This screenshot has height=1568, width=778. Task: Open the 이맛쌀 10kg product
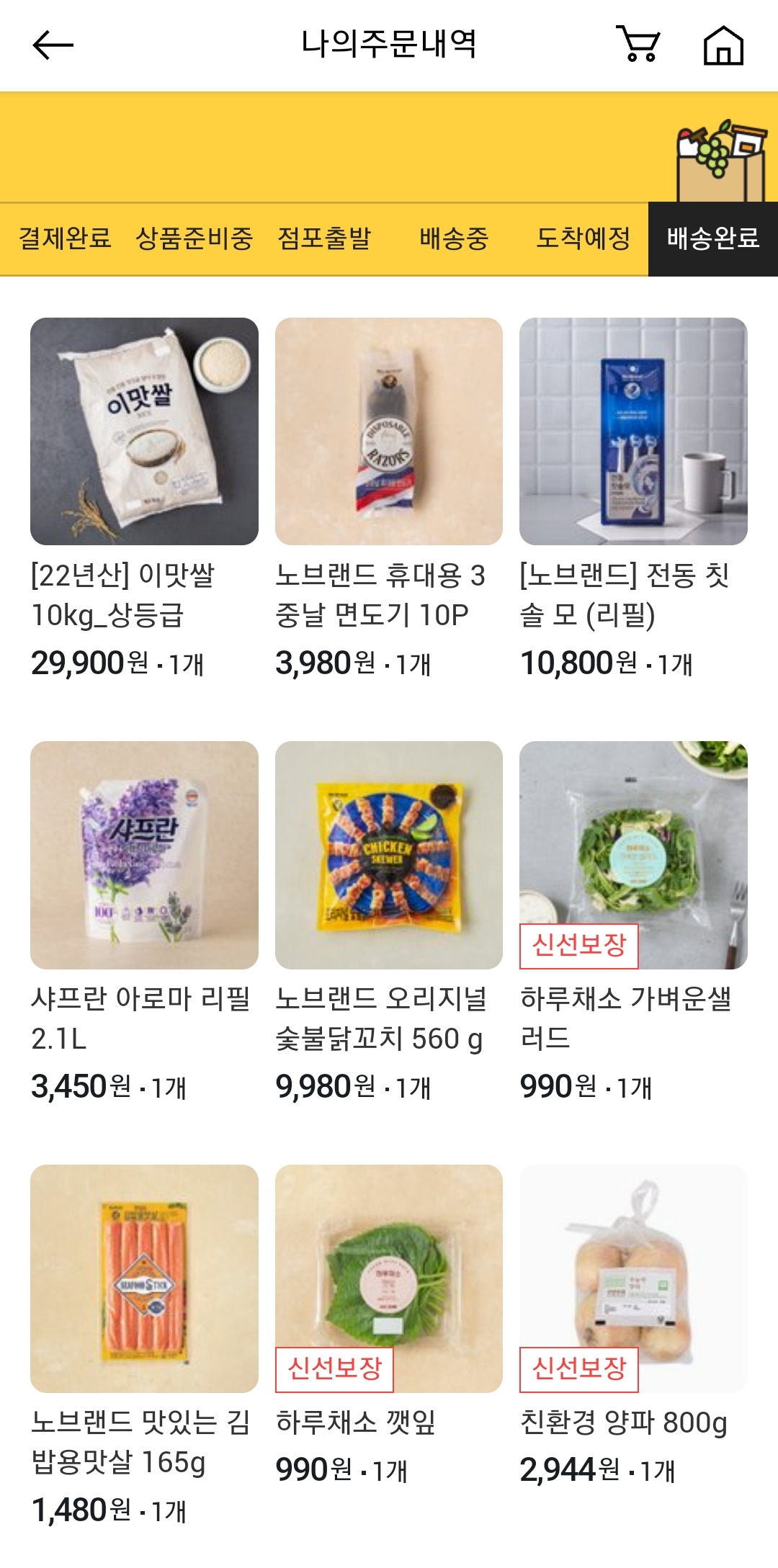(144, 431)
